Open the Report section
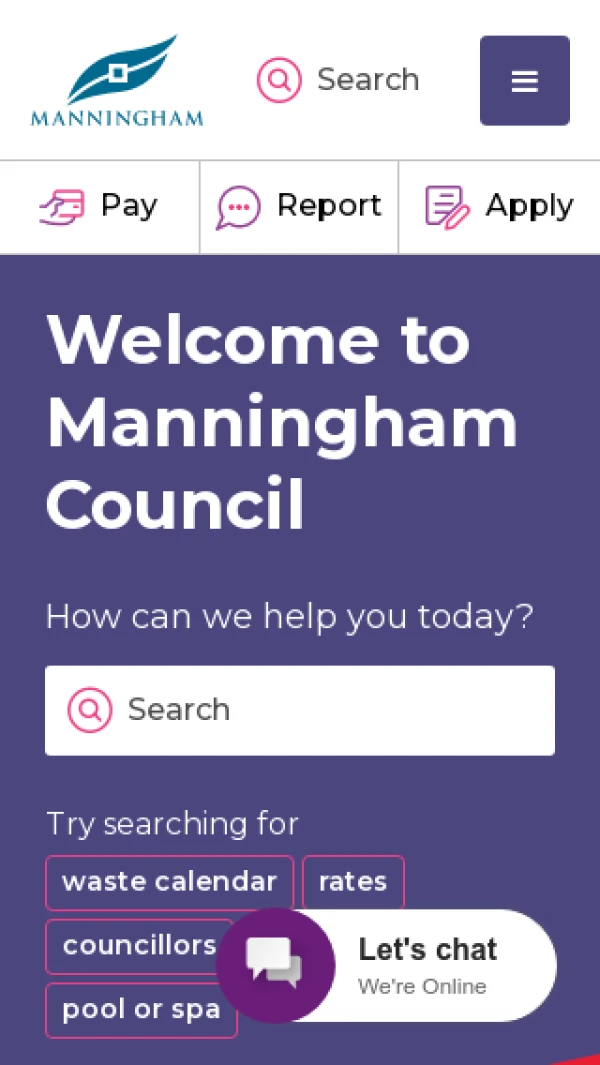The height and width of the screenshot is (1065, 600). 299,206
